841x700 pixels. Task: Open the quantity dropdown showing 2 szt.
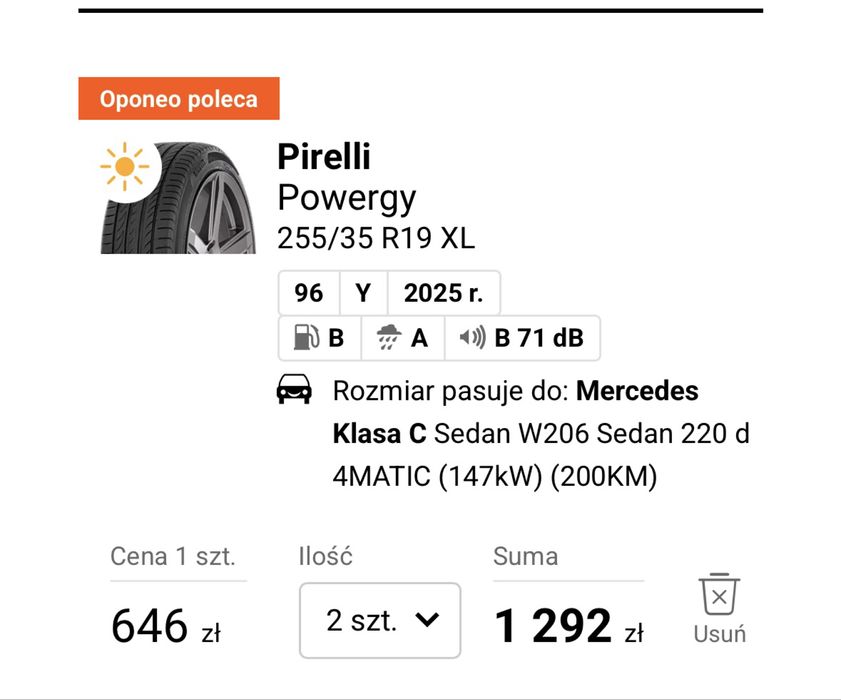(380, 620)
